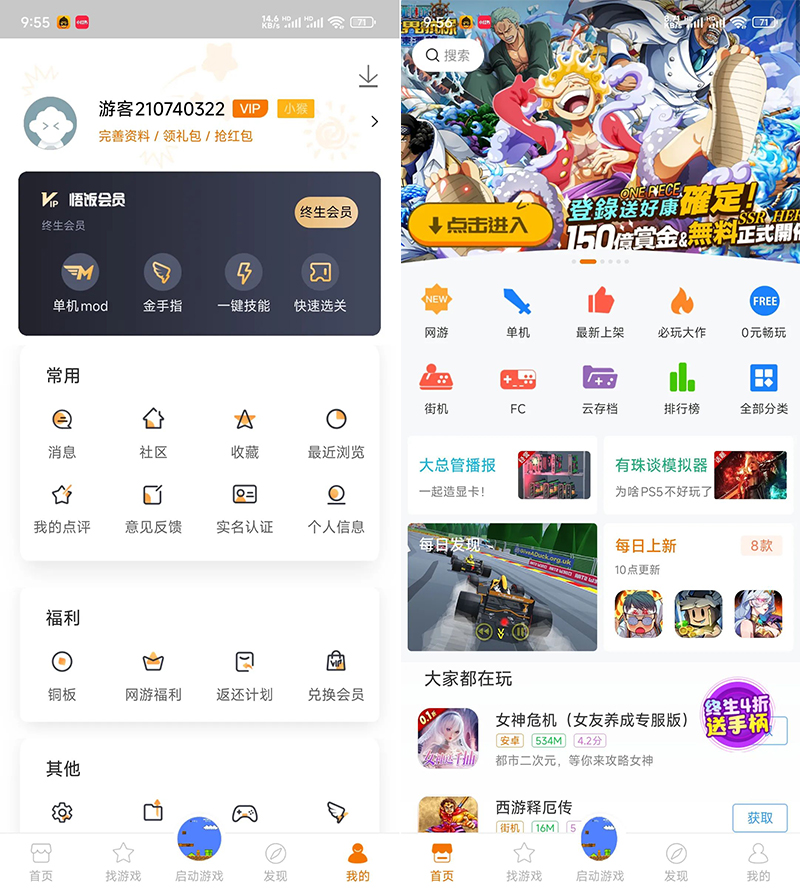Open guest profile 游客210740322

coord(162,109)
